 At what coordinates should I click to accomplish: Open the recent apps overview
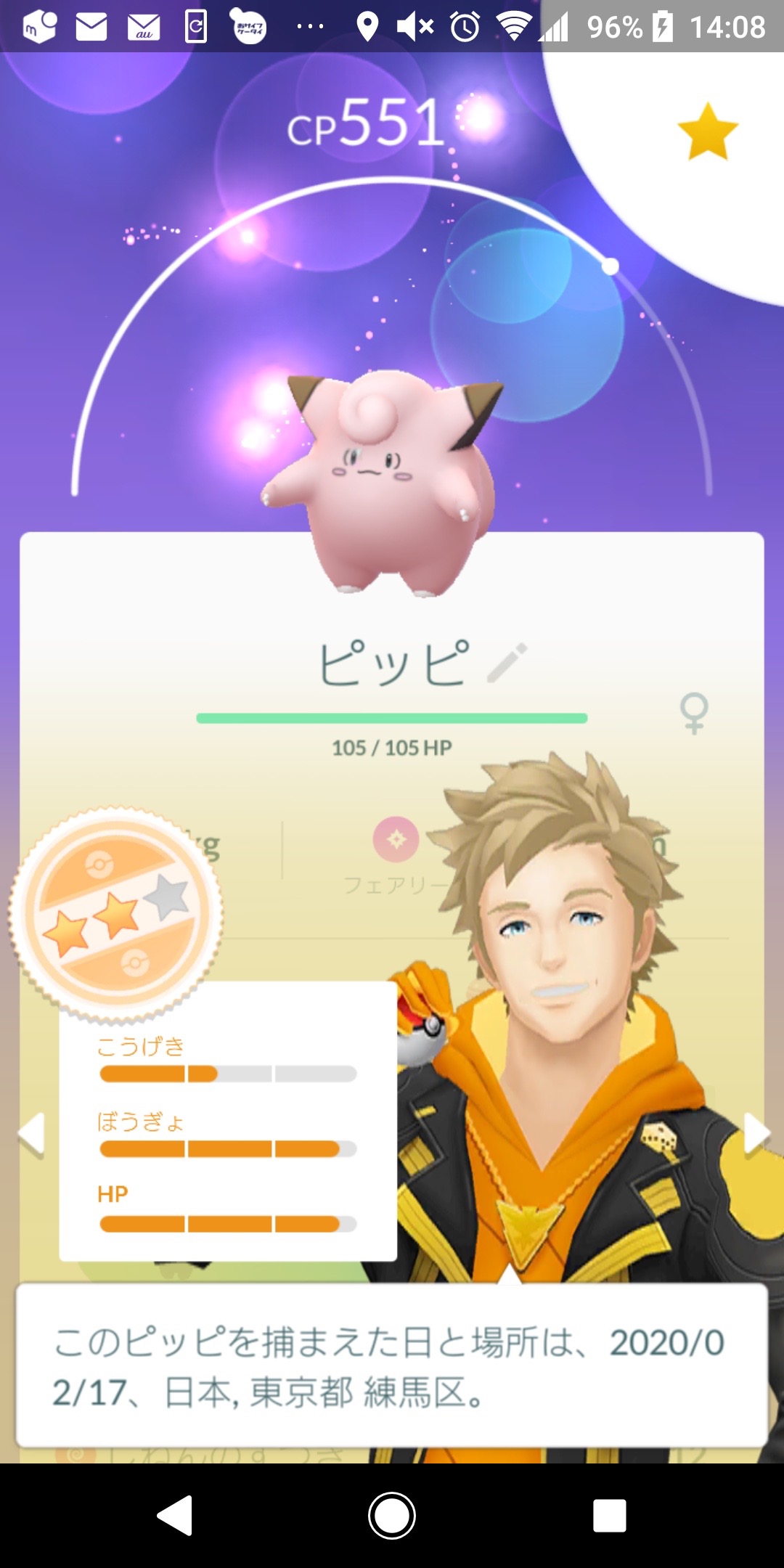pyautogui.click(x=609, y=1515)
